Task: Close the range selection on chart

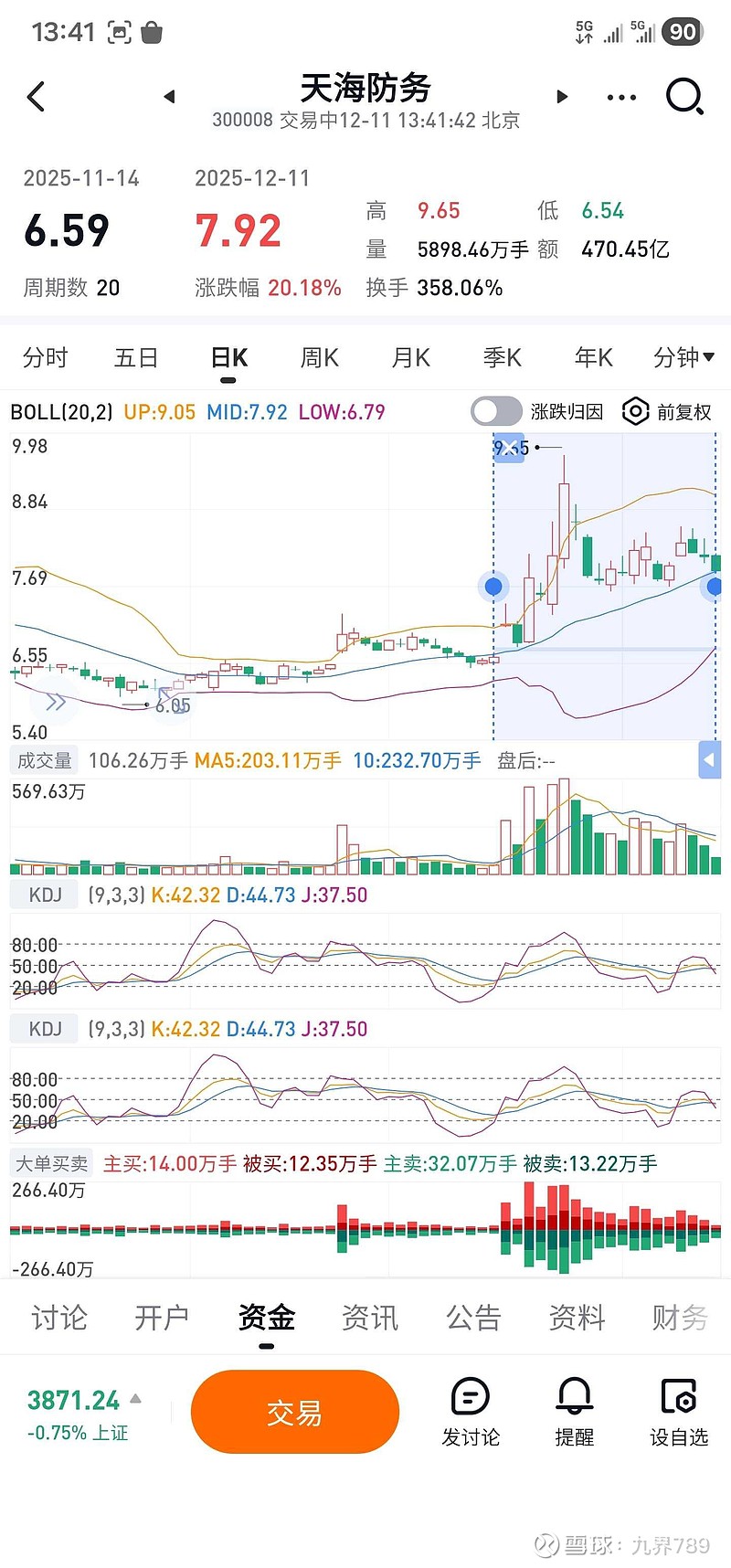Action: (x=509, y=448)
